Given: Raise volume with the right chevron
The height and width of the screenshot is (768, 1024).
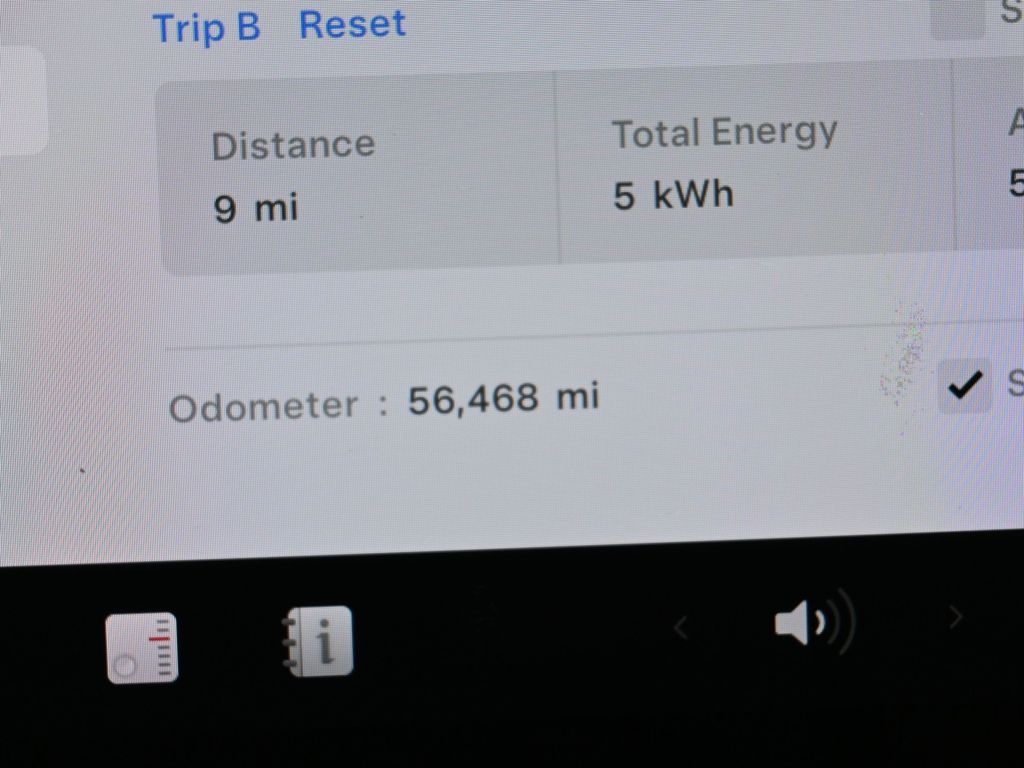Looking at the screenshot, I should click(x=955, y=616).
